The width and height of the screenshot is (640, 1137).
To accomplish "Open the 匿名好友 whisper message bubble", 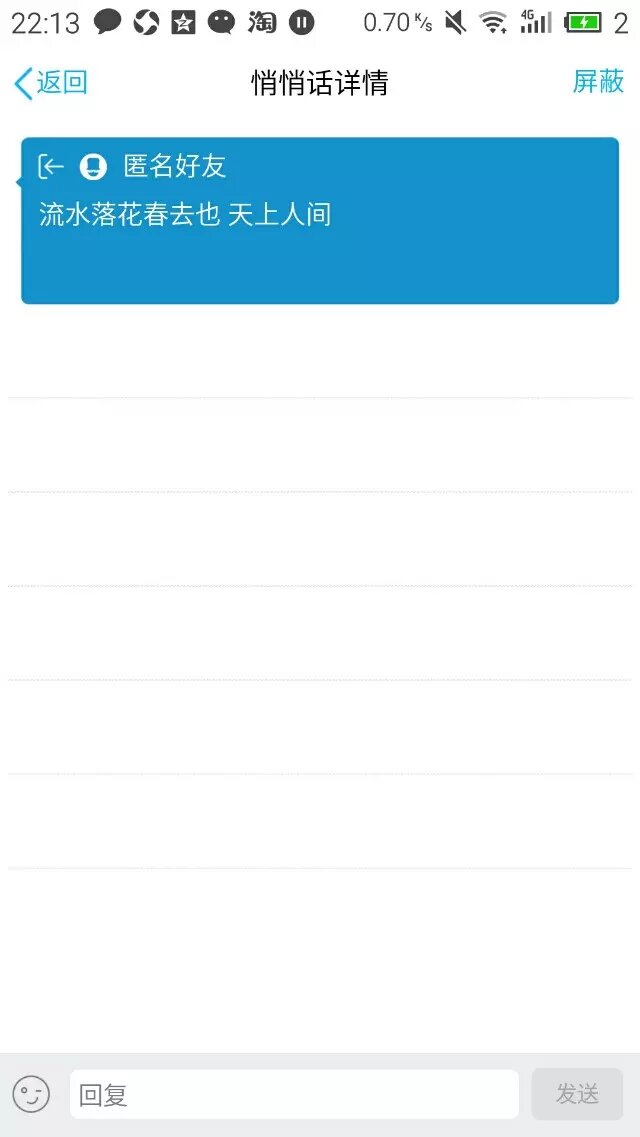I will (x=320, y=220).
